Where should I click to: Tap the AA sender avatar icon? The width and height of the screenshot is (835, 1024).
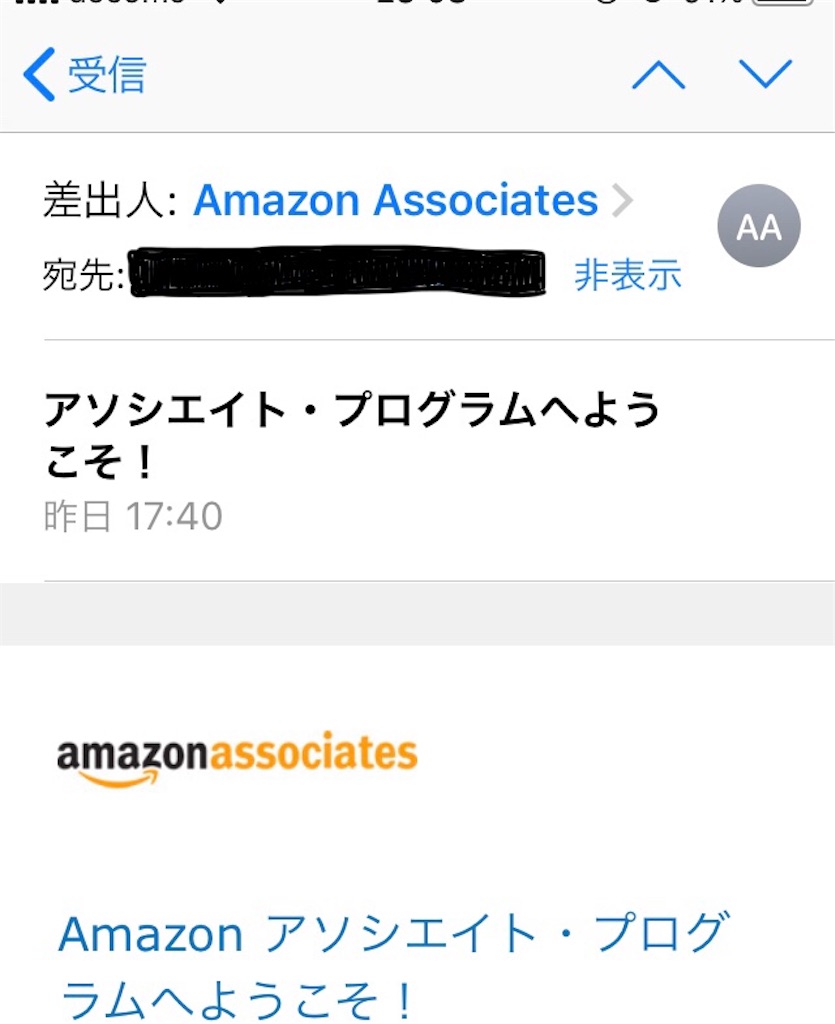point(760,226)
